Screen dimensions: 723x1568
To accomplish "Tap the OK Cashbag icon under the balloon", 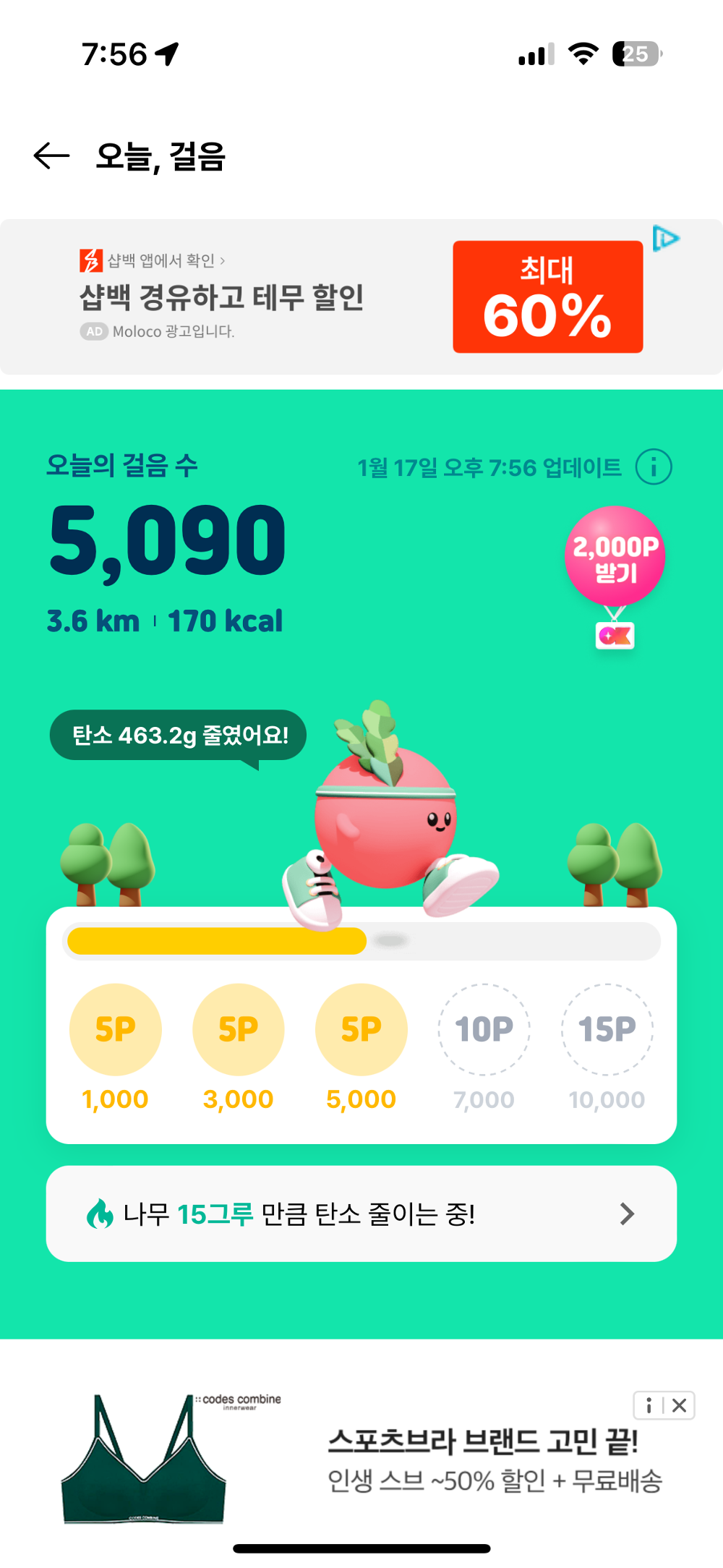I will click(615, 635).
